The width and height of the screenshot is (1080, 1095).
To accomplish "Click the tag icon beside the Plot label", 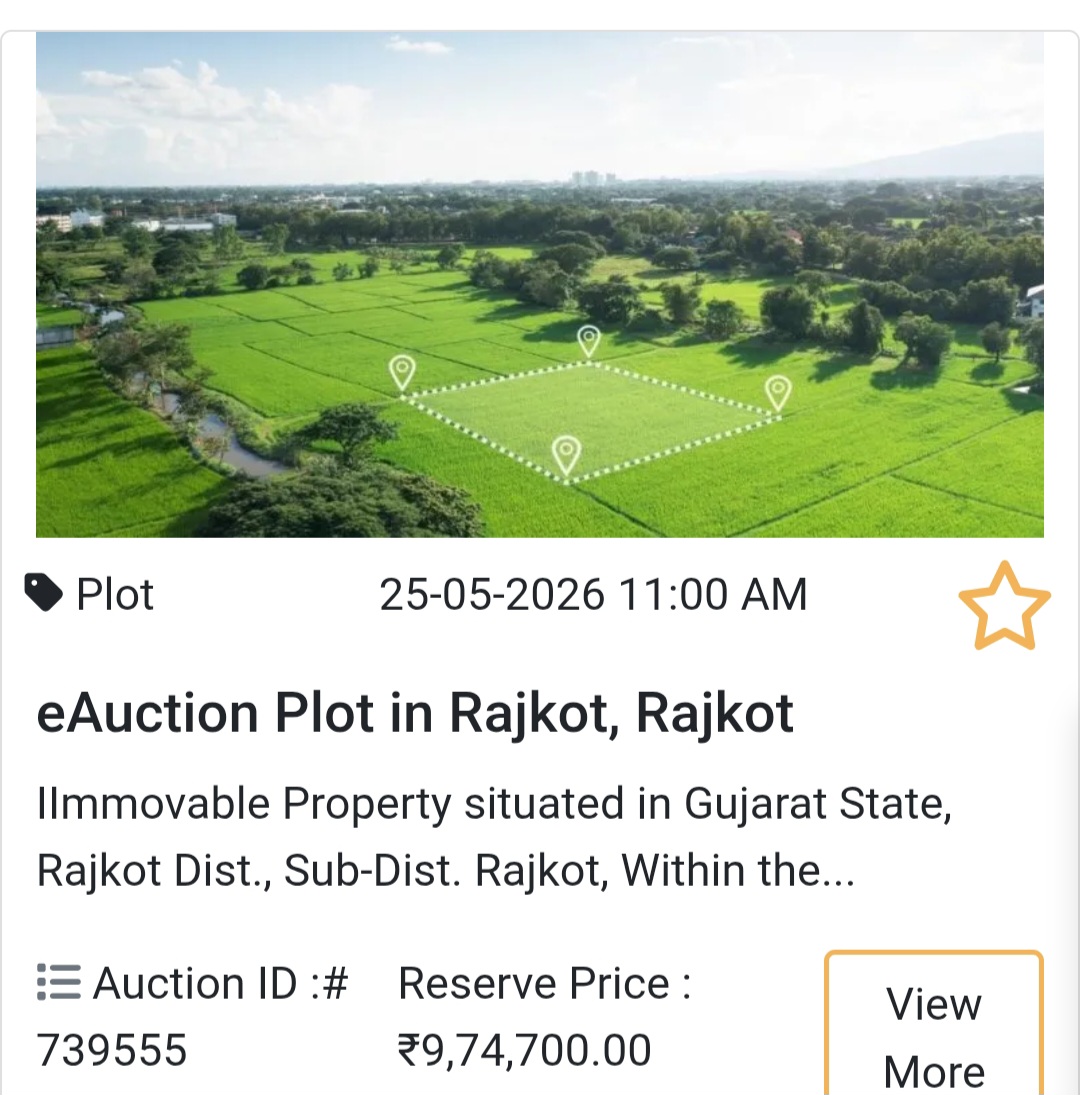I will click(x=42, y=593).
